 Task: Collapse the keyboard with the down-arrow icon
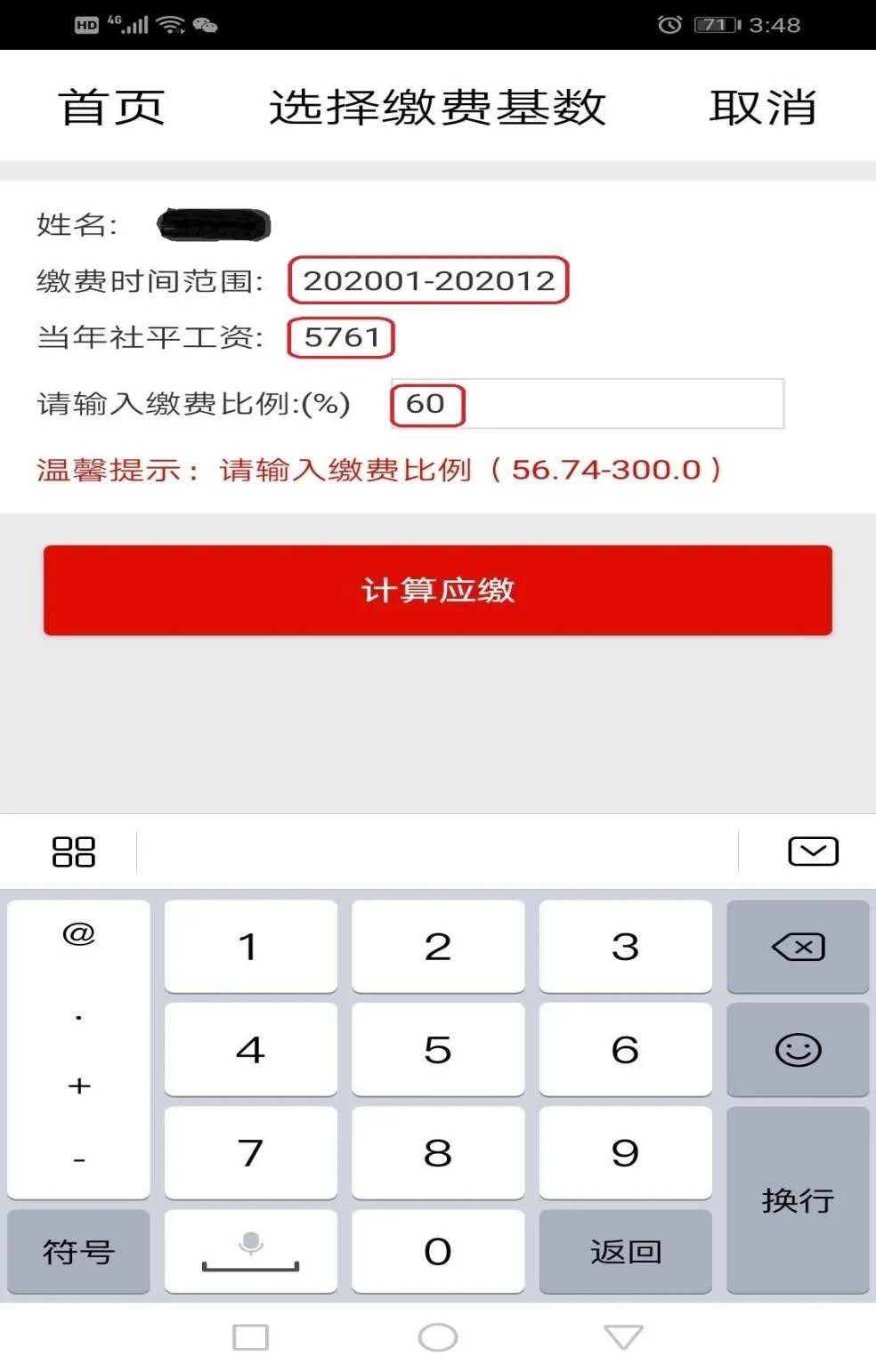pos(813,851)
